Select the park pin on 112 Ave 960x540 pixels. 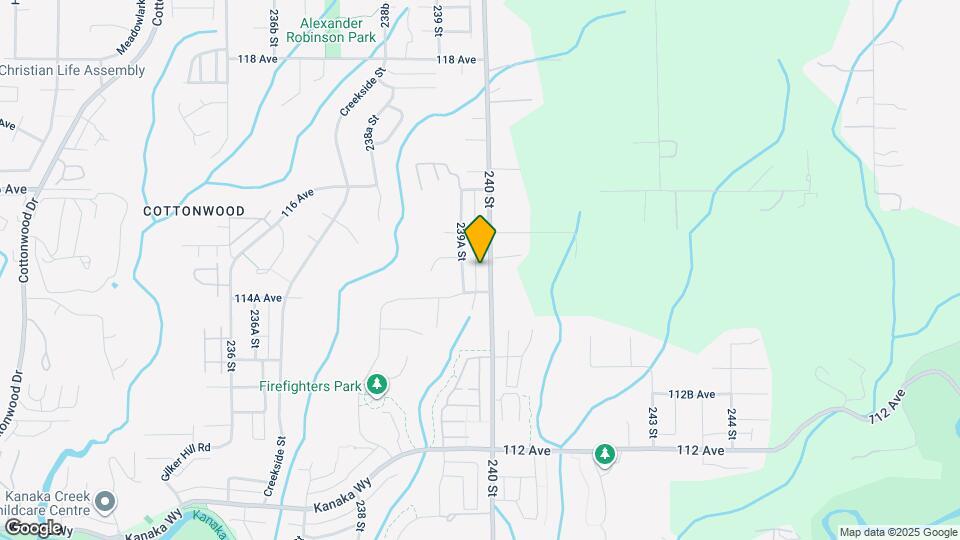pyautogui.click(x=604, y=454)
